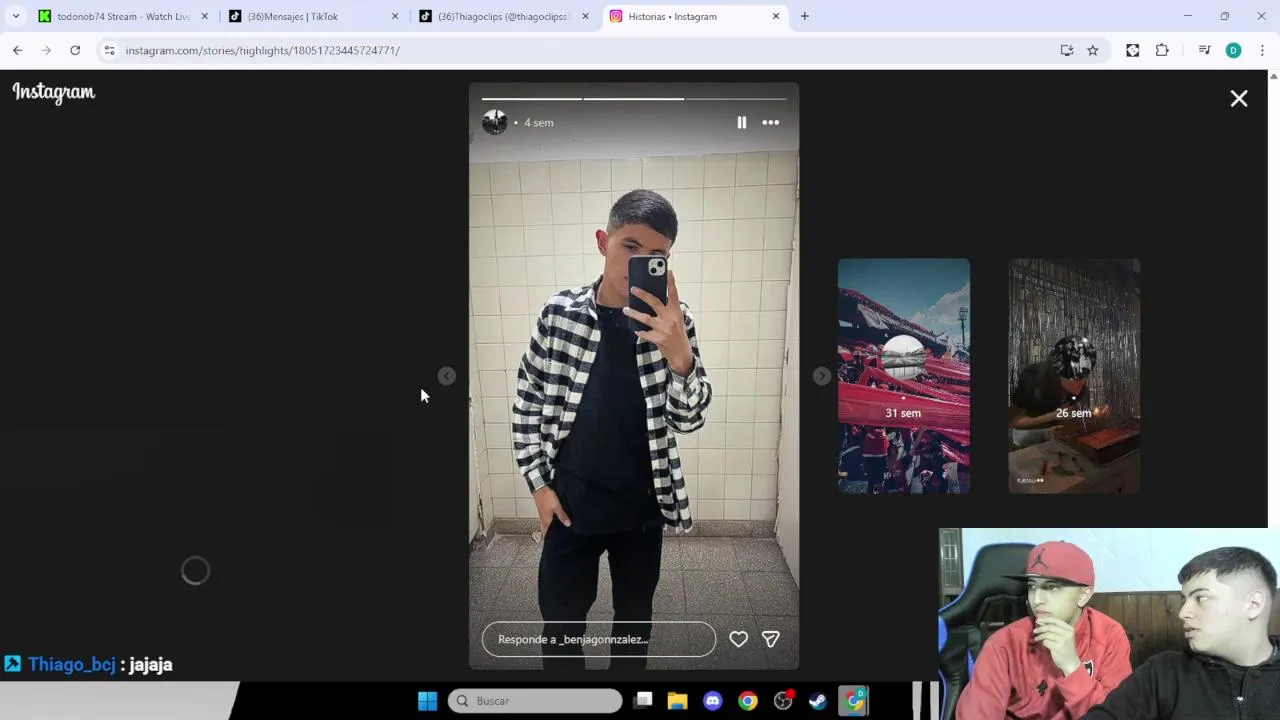Open the 31 sem highlight thumbnail

pyautogui.click(x=903, y=375)
